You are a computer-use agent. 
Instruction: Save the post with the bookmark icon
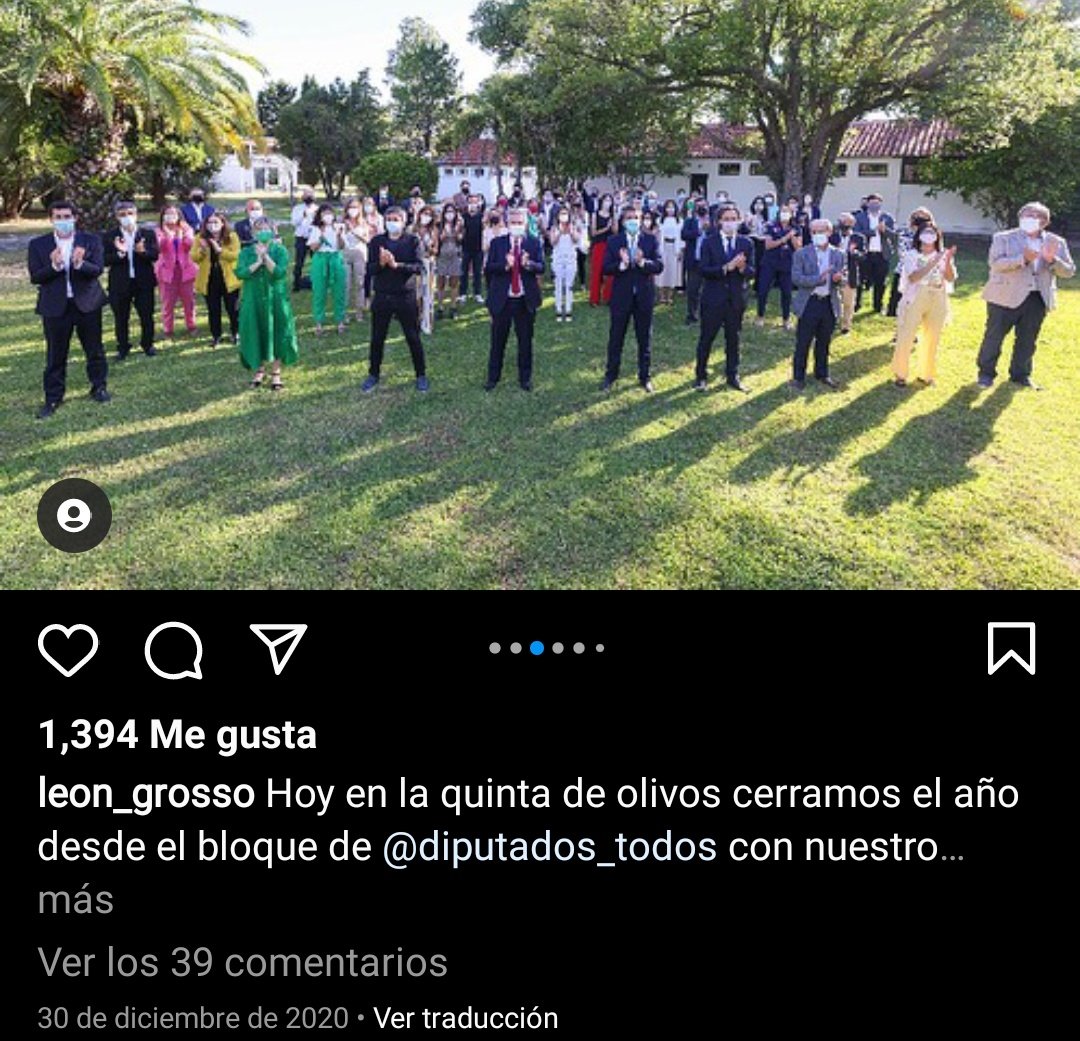pyautogui.click(x=1011, y=648)
